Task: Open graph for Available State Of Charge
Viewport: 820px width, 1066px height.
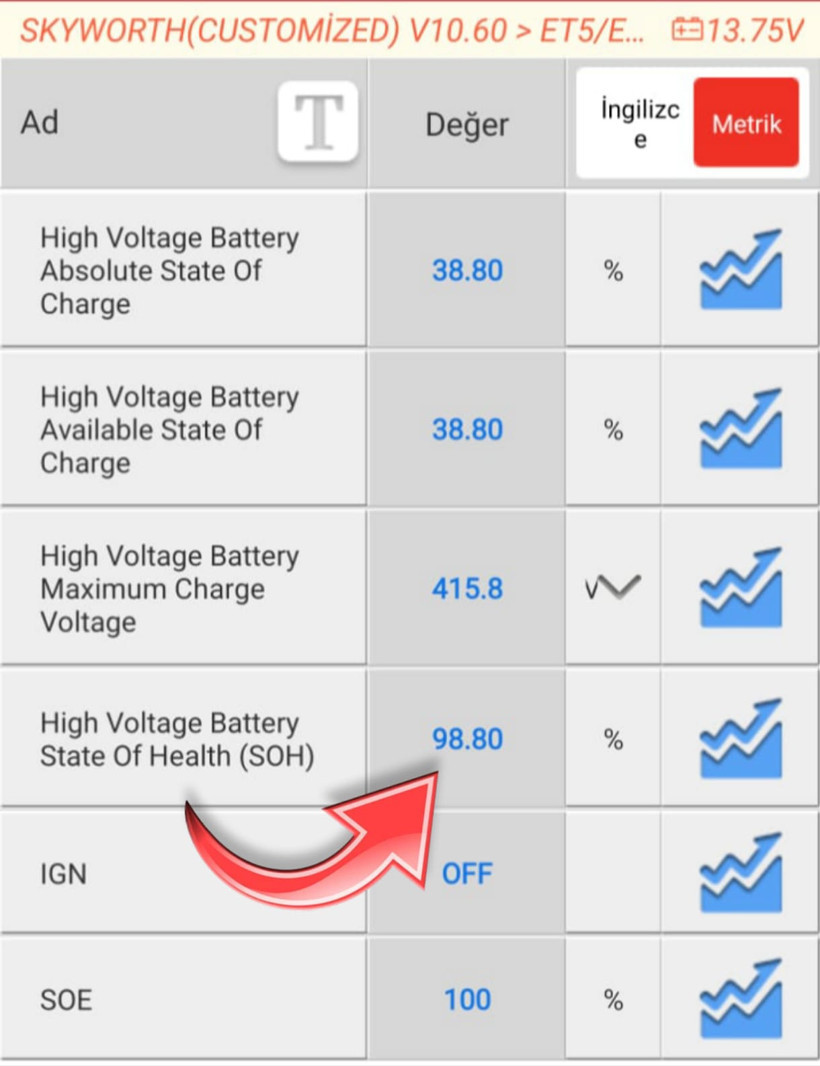Action: tap(740, 430)
